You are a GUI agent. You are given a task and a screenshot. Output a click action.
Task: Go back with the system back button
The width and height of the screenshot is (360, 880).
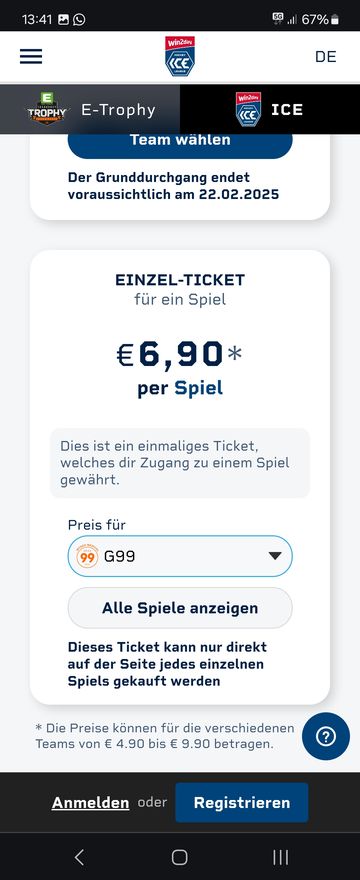click(79, 857)
